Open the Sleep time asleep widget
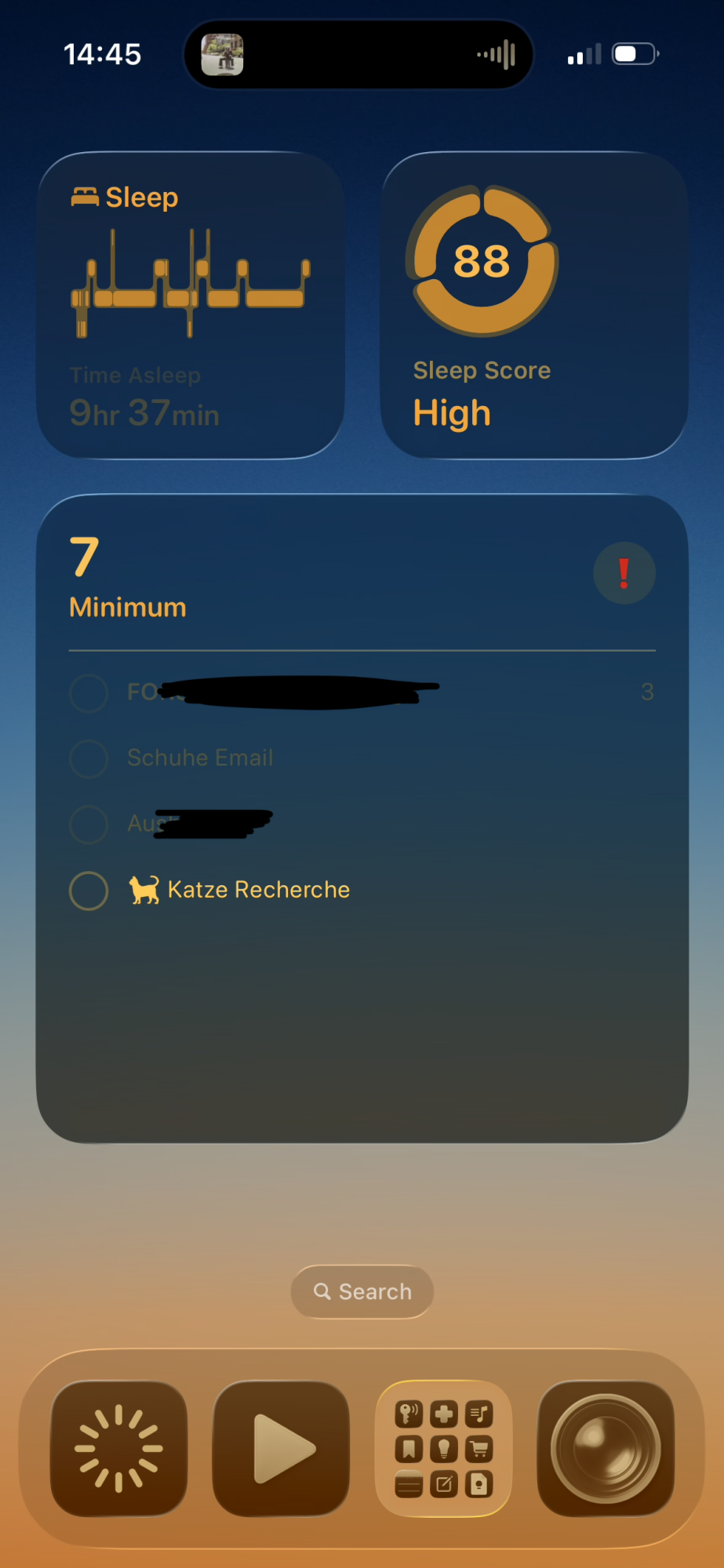724x1568 pixels. coord(191,306)
